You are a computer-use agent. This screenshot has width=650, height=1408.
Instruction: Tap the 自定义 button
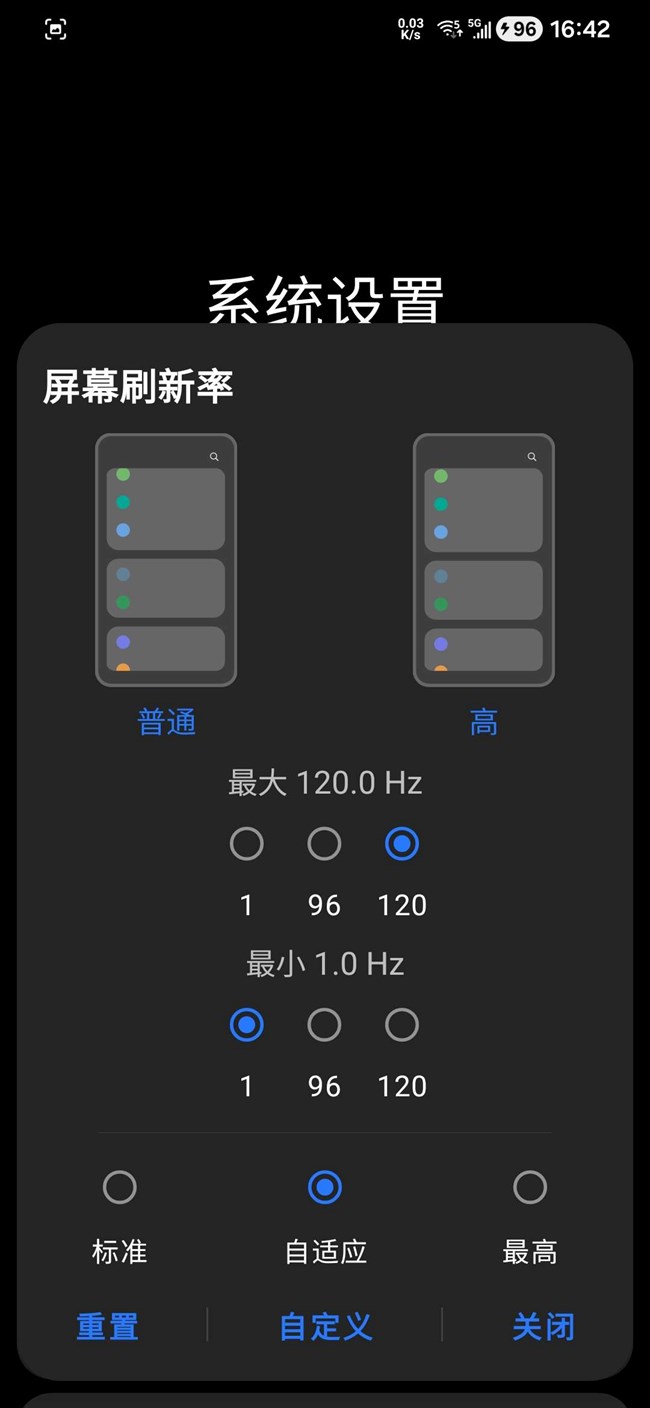[325, 1327]
